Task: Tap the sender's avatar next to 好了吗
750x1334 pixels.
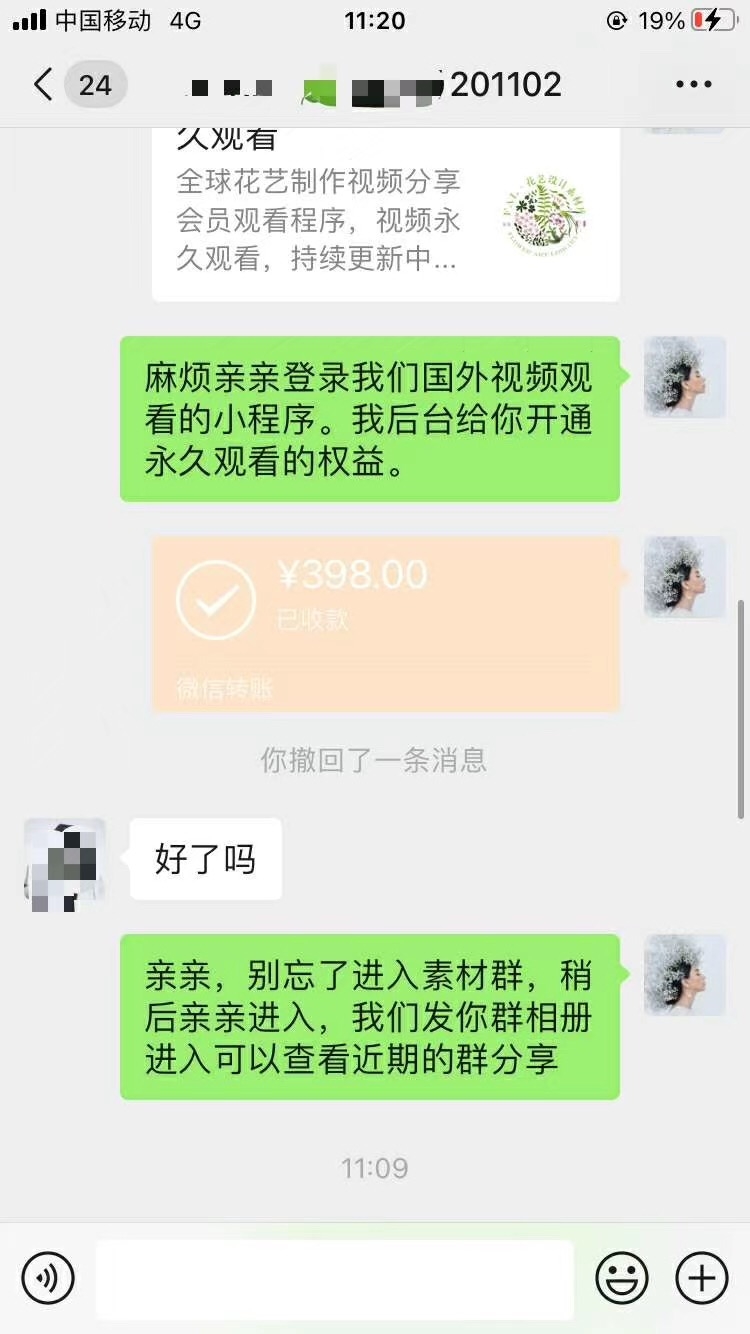Action: 63,860
